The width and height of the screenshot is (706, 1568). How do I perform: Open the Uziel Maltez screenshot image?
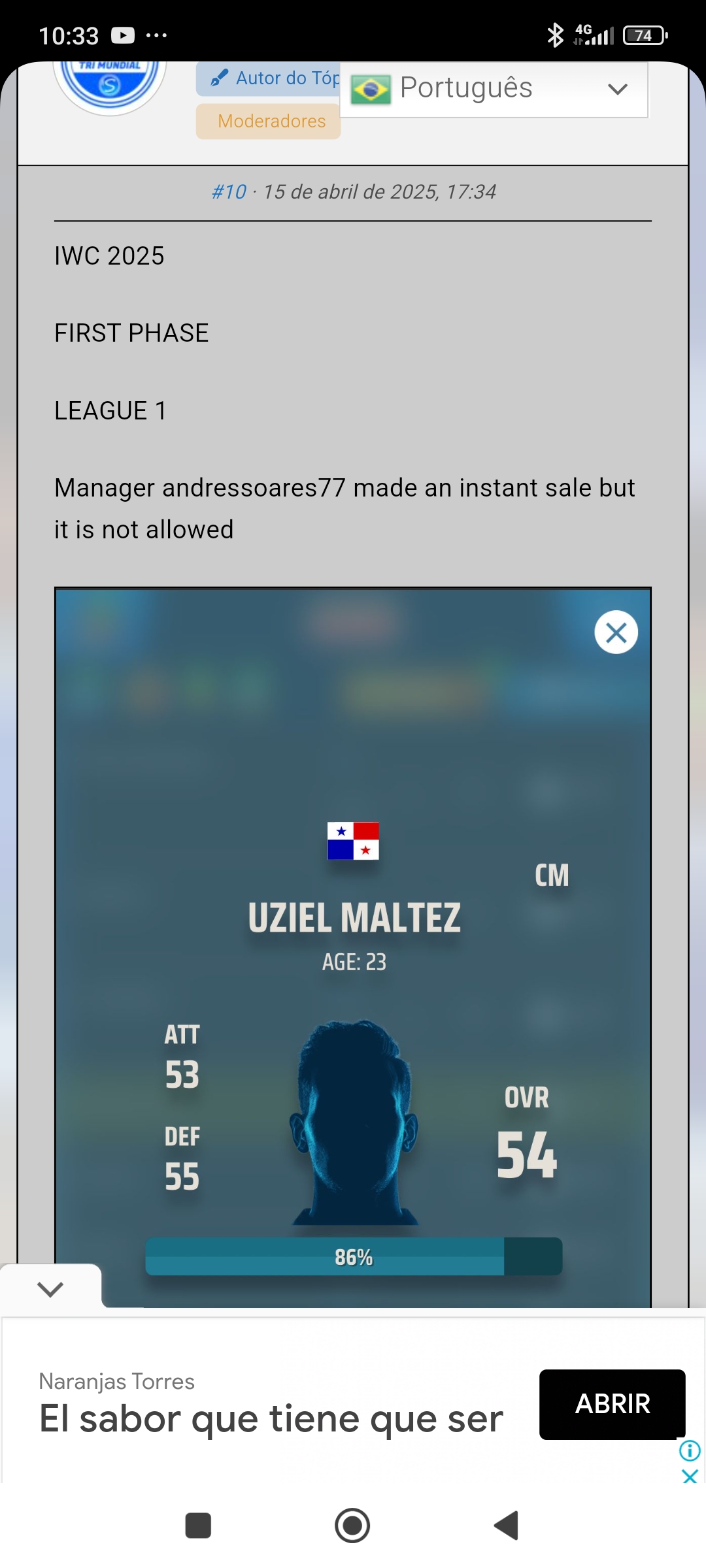[353, 947]
